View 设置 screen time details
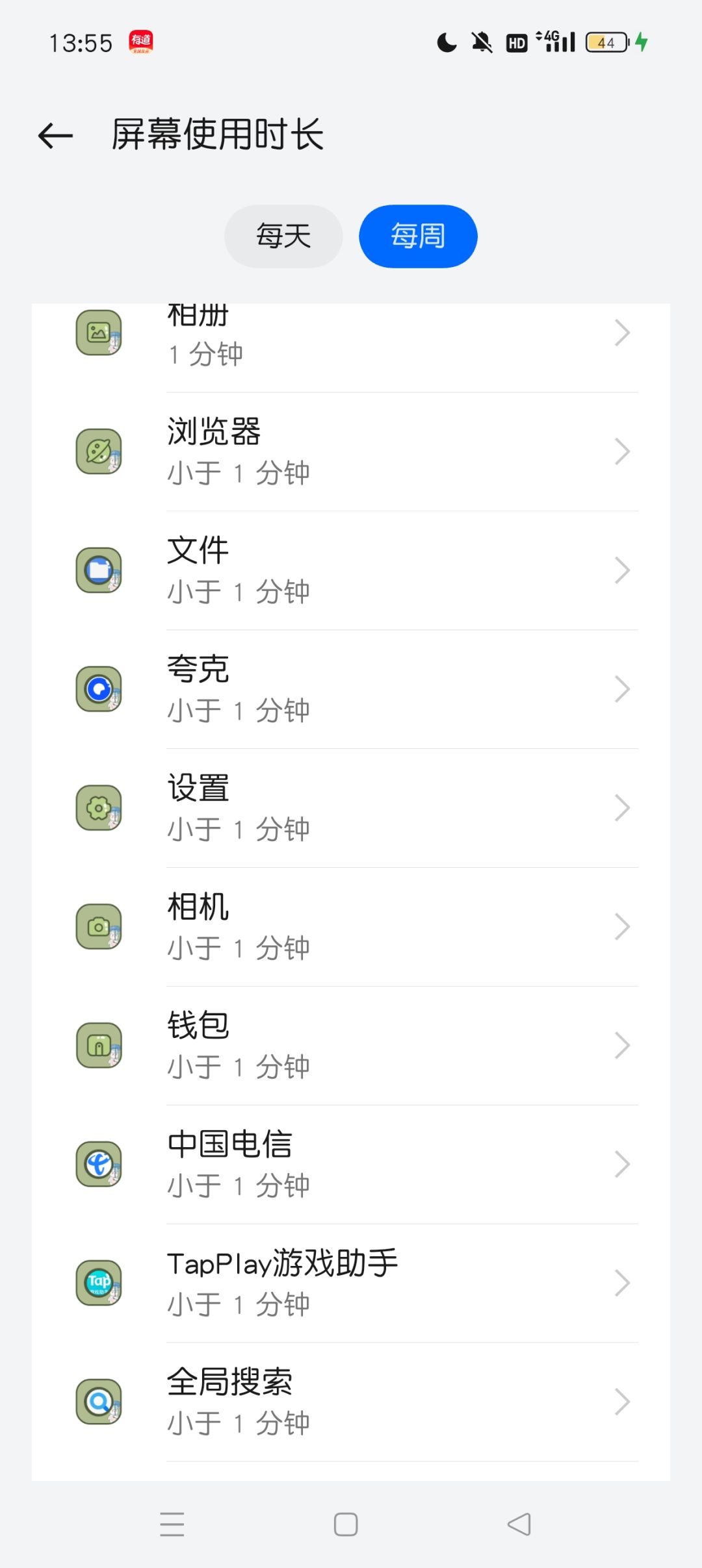Viewport: 702px width, 1568px height. coord(351,808)
